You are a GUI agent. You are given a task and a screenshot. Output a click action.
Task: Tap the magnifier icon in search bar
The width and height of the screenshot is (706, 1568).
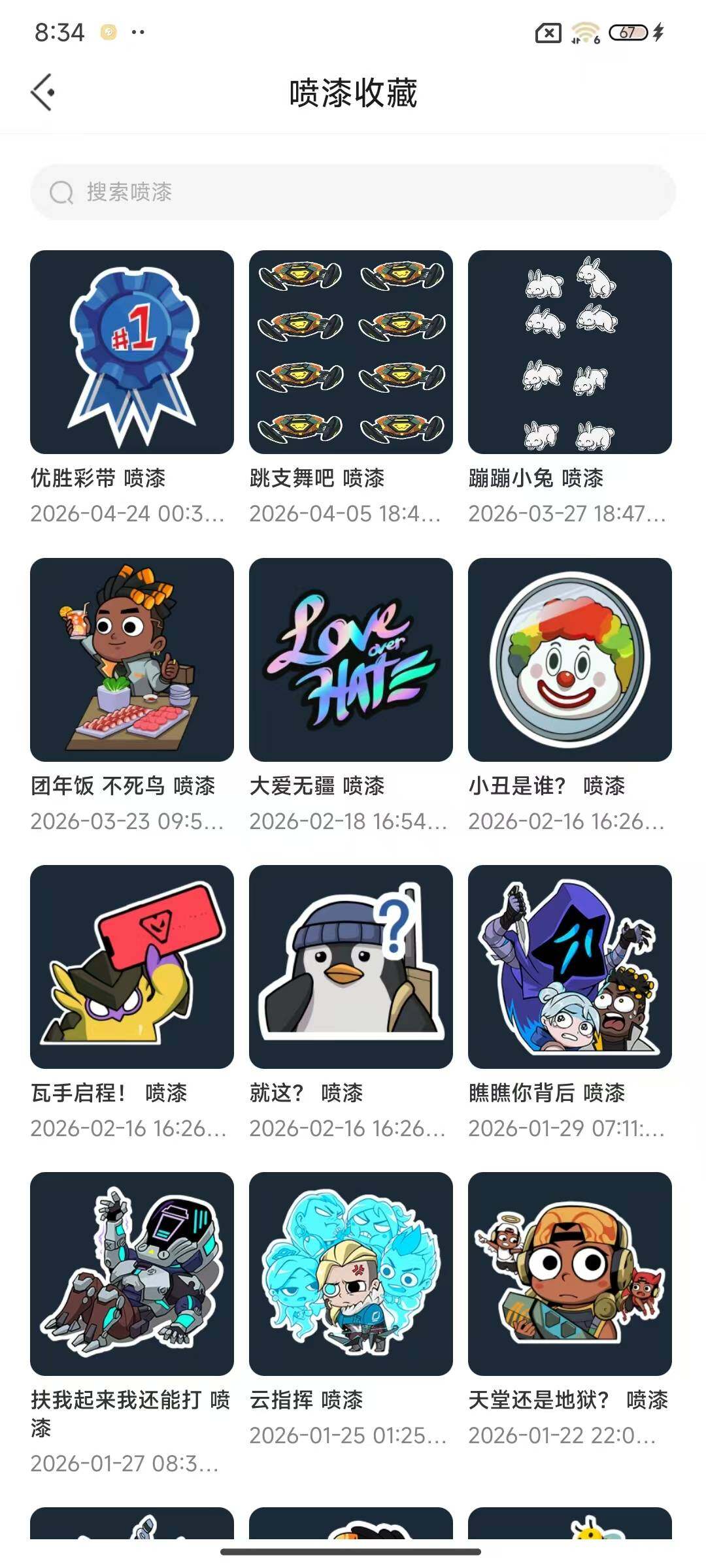tap(63, 191)
